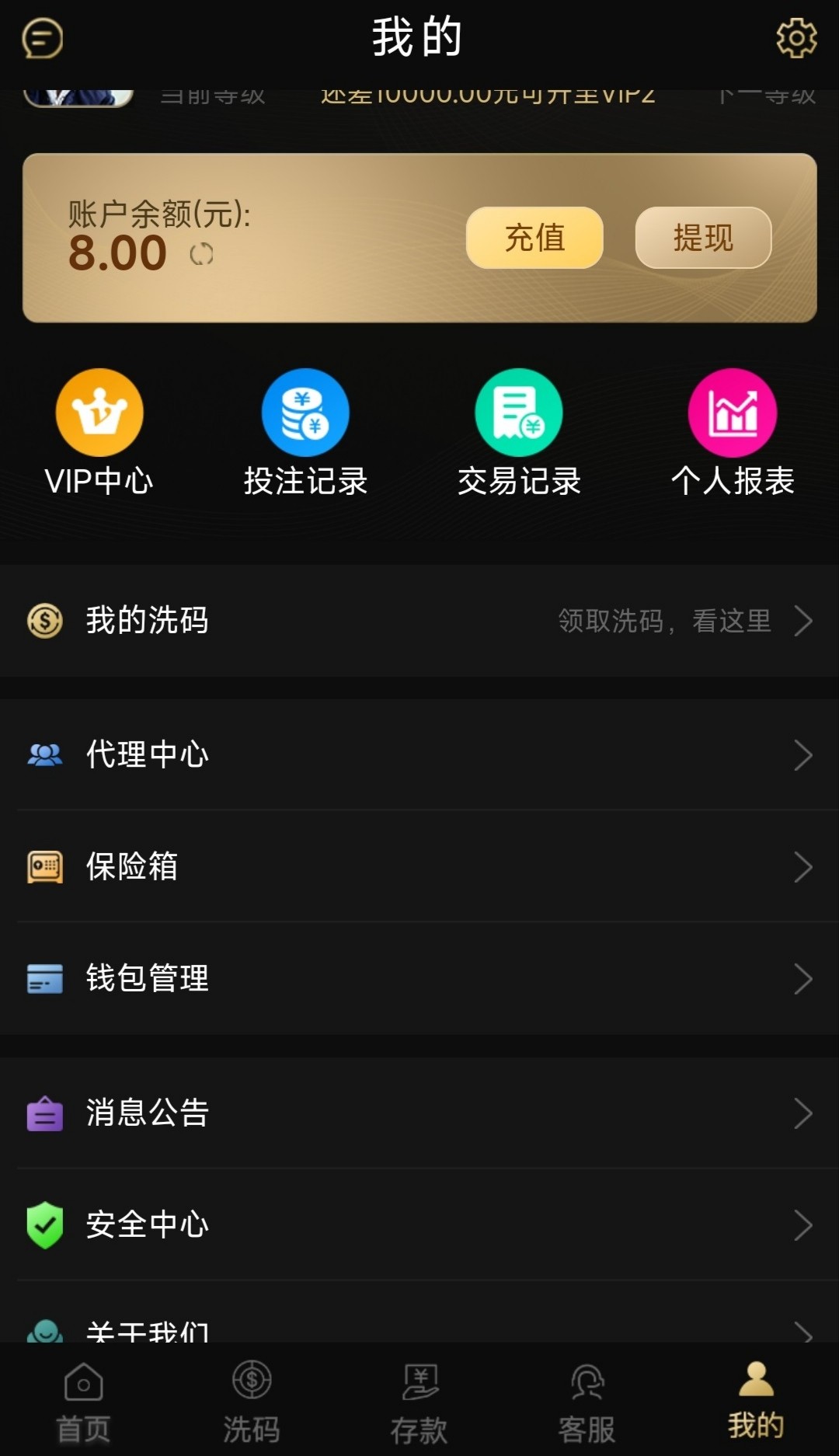Open the settings gear
The width and height of the screenshot is (839, 1456).
796,38
